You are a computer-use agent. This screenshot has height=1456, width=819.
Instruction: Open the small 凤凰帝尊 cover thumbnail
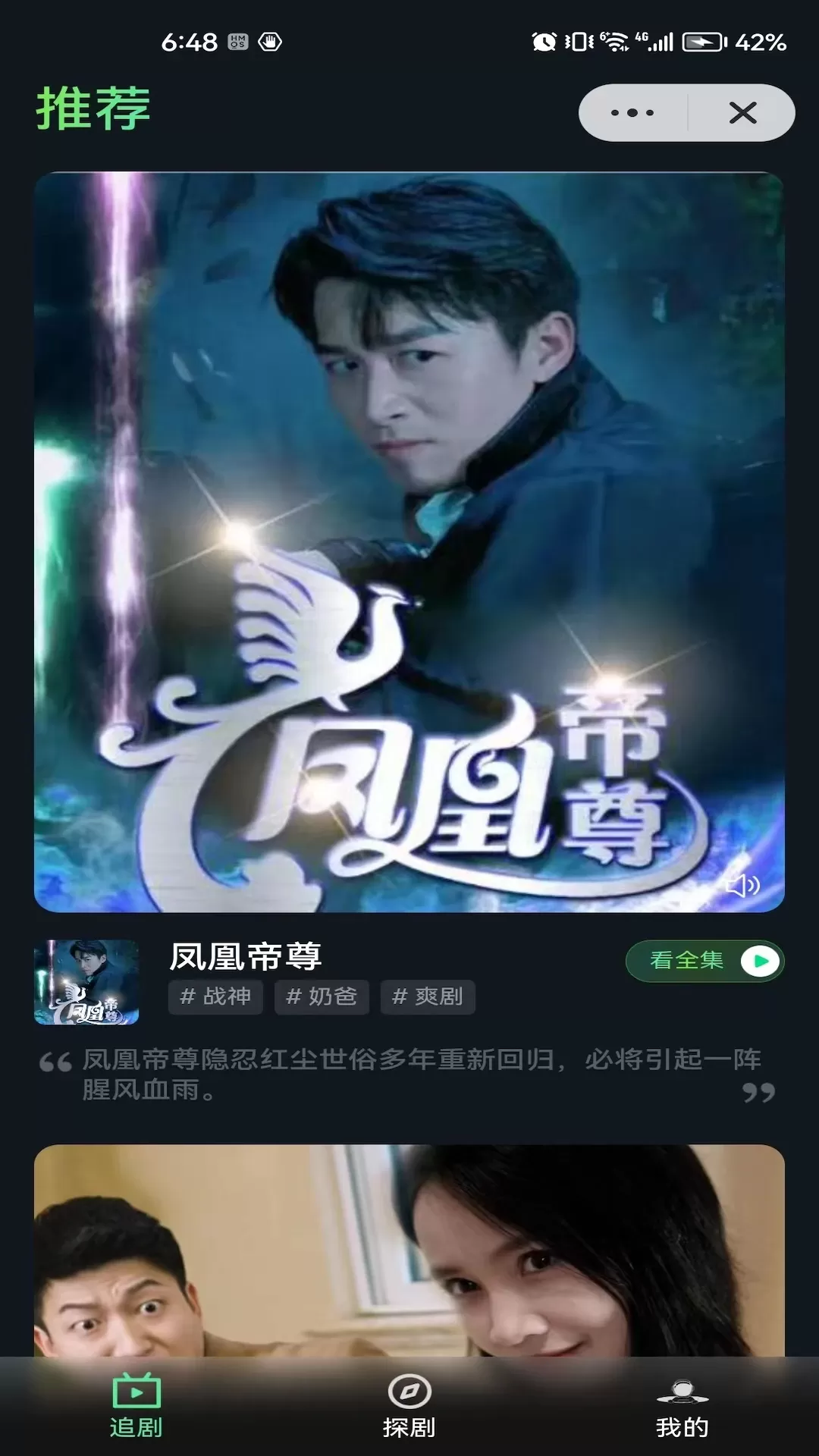(x=86, y=982)
